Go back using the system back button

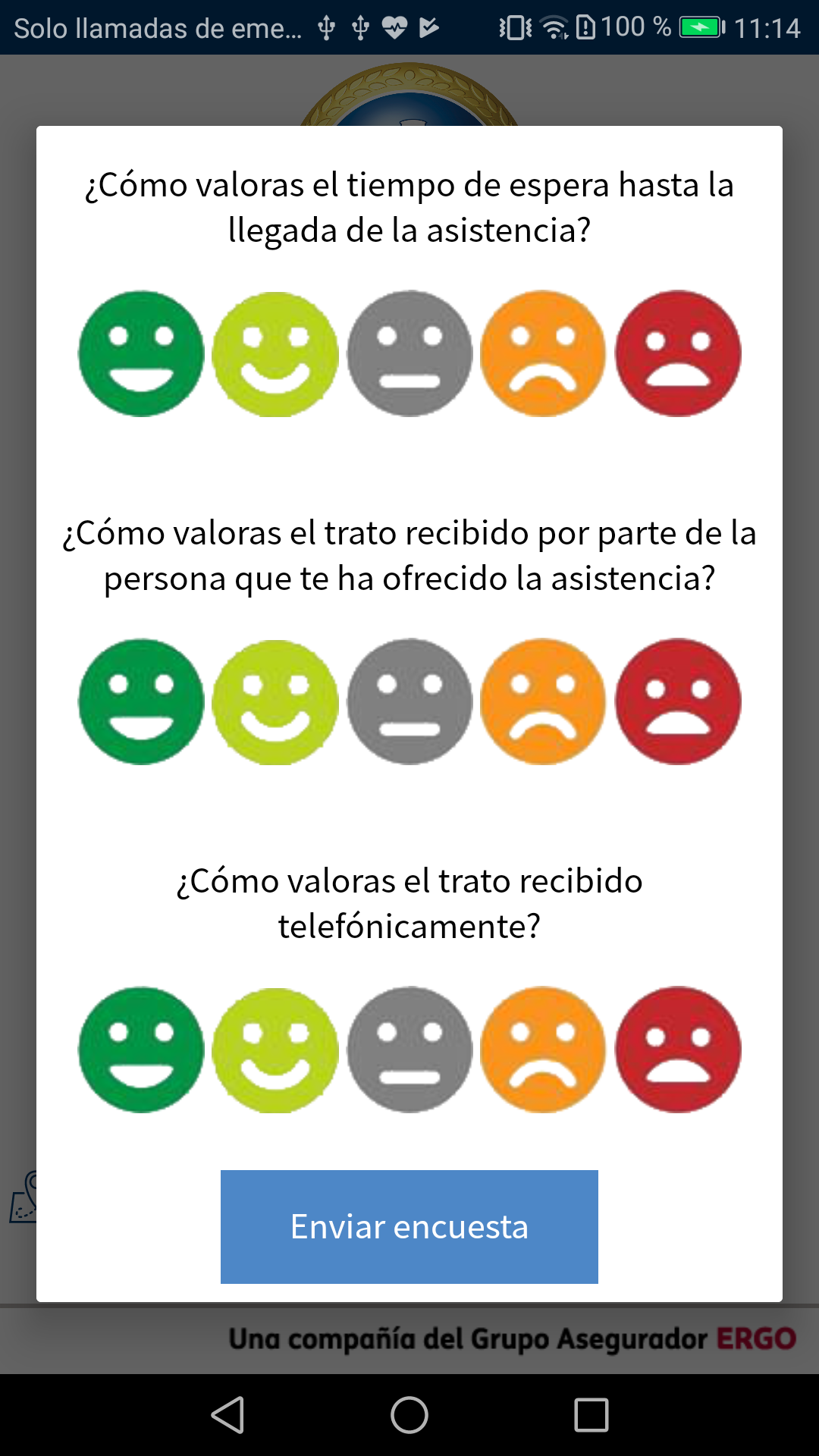pos(227,1415)
